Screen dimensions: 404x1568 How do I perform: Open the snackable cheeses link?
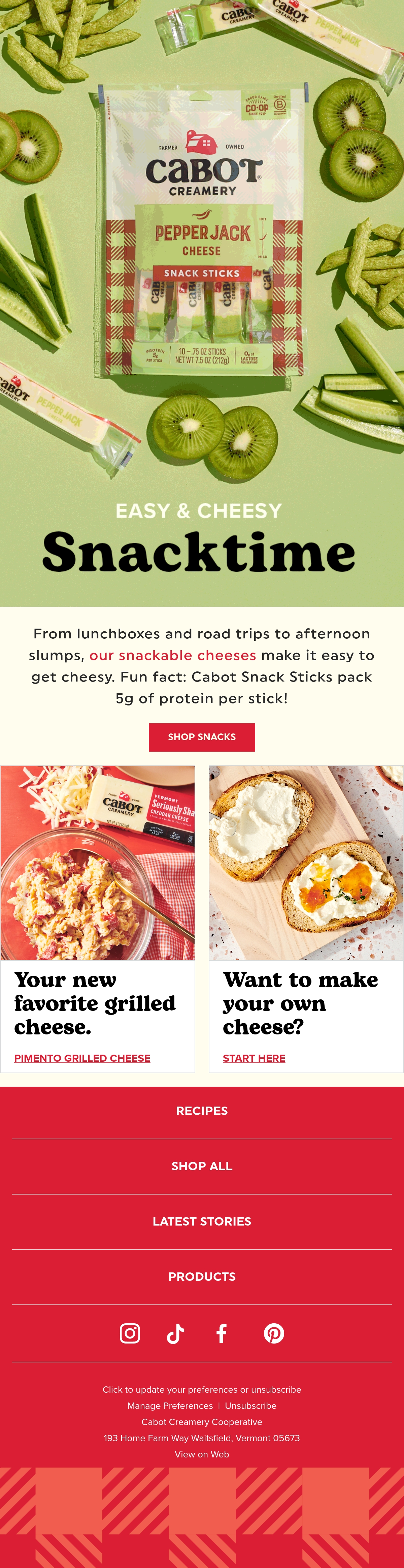coord(173,655)
